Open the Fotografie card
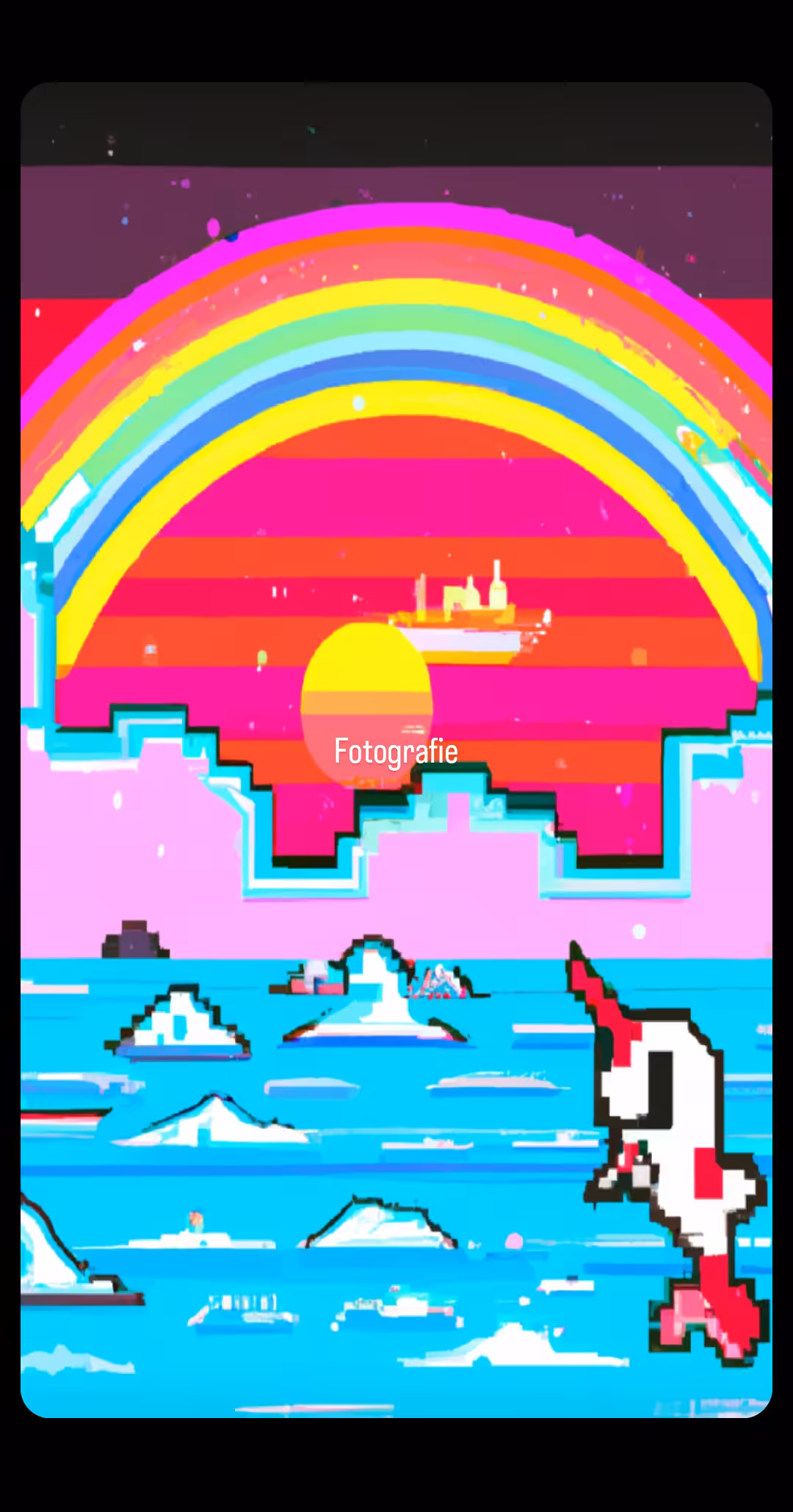The height and width of the screenshot is (1512, 793). 396,750
